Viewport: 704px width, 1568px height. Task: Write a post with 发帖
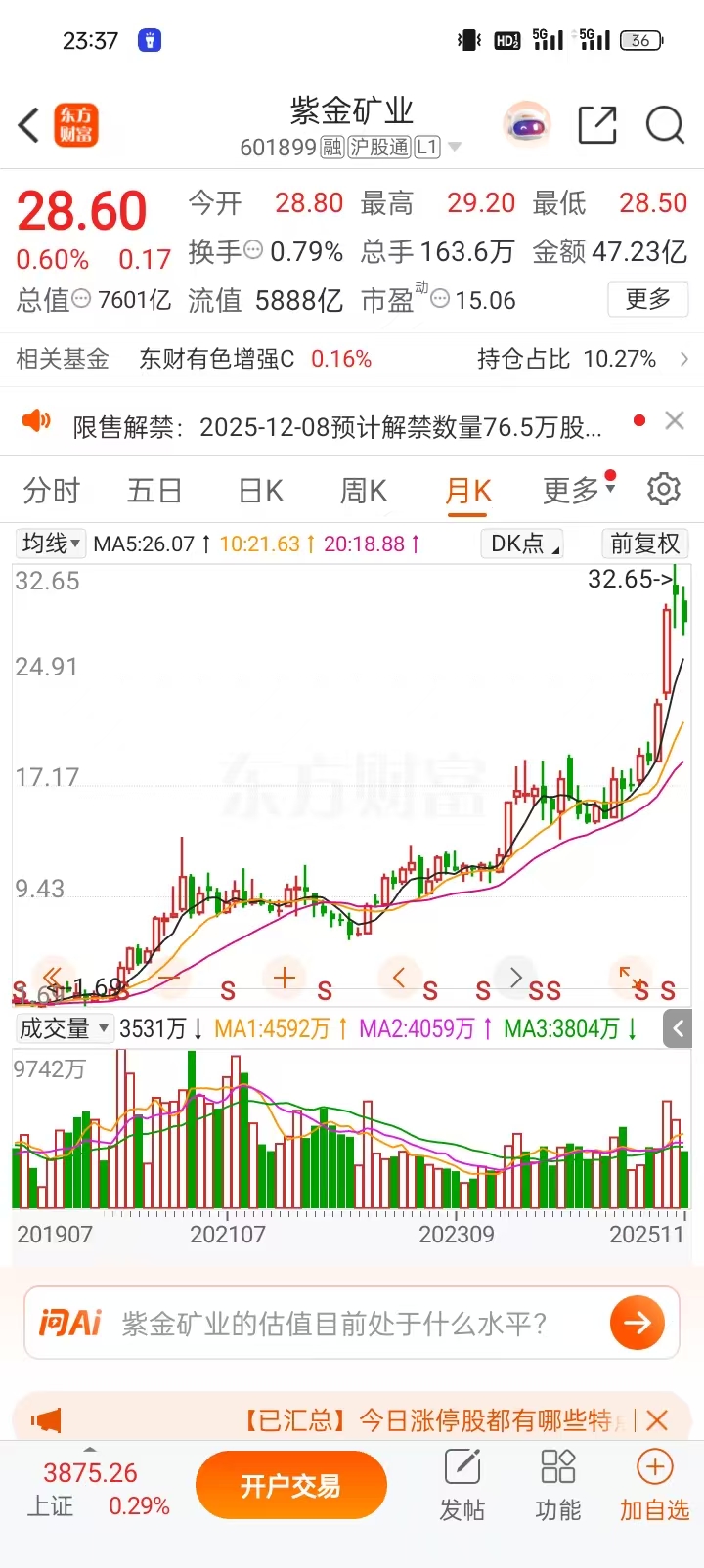click(462, 1485)
